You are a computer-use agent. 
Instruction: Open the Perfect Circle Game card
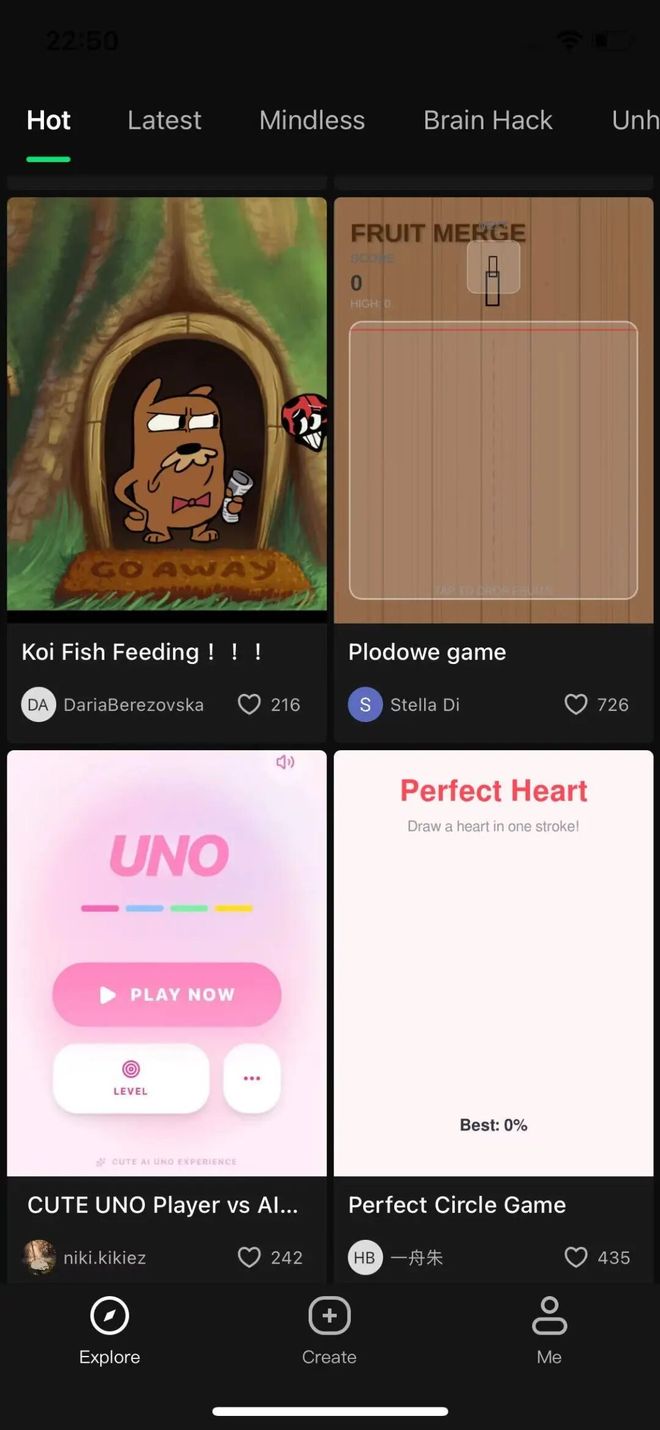pos(493,963)
